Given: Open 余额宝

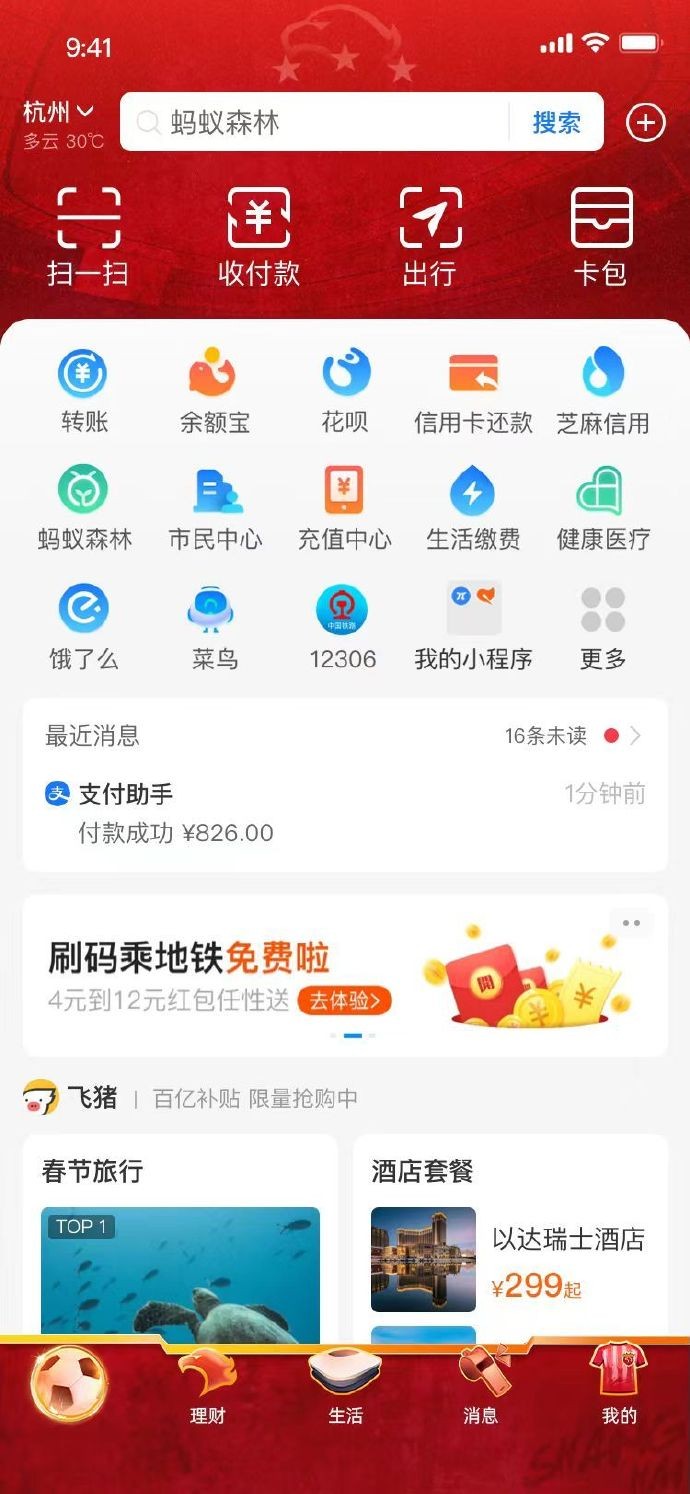Looking at the screenshot, I should click(214, 392).
